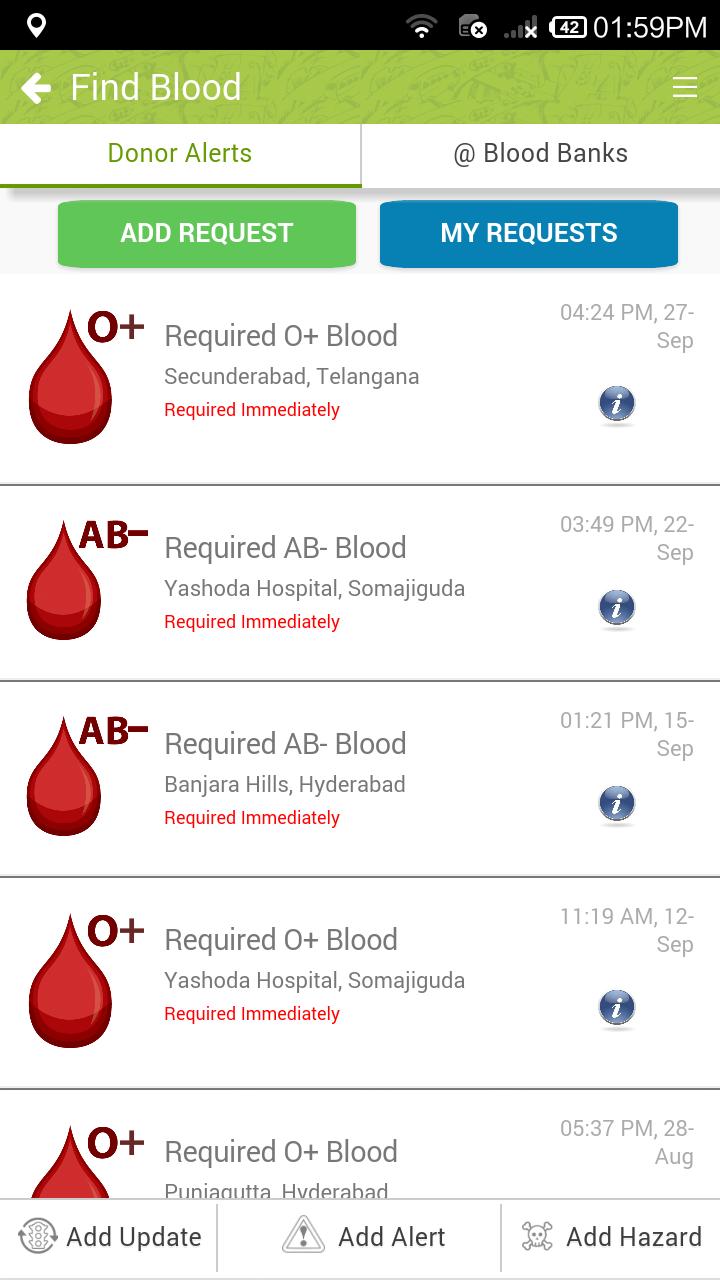The width and height of the screenshot is (720, 1280).
Task: View info for the 12-Sep O+ request
Action: point(617,1008)
